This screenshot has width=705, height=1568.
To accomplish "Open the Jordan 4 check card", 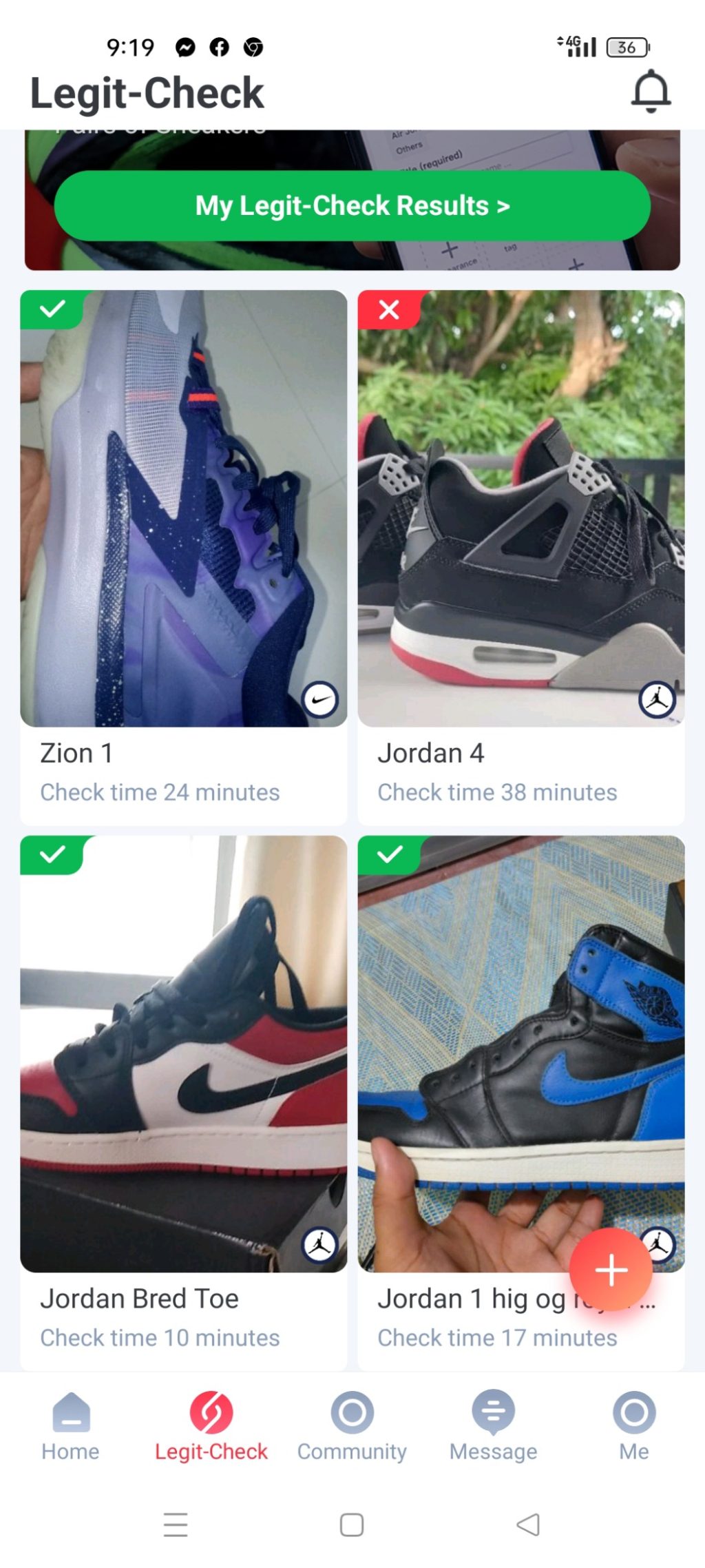I will coord(520,524).
